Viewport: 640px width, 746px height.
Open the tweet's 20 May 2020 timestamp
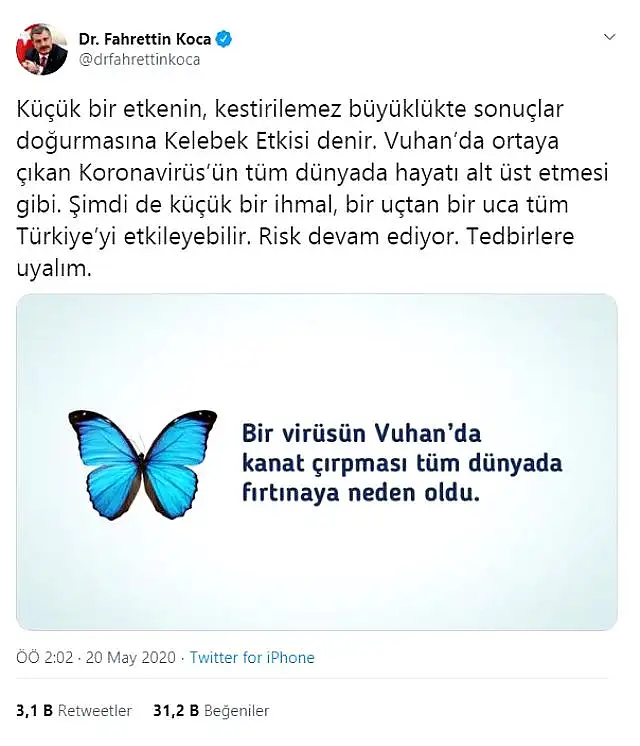coord(130,658)
